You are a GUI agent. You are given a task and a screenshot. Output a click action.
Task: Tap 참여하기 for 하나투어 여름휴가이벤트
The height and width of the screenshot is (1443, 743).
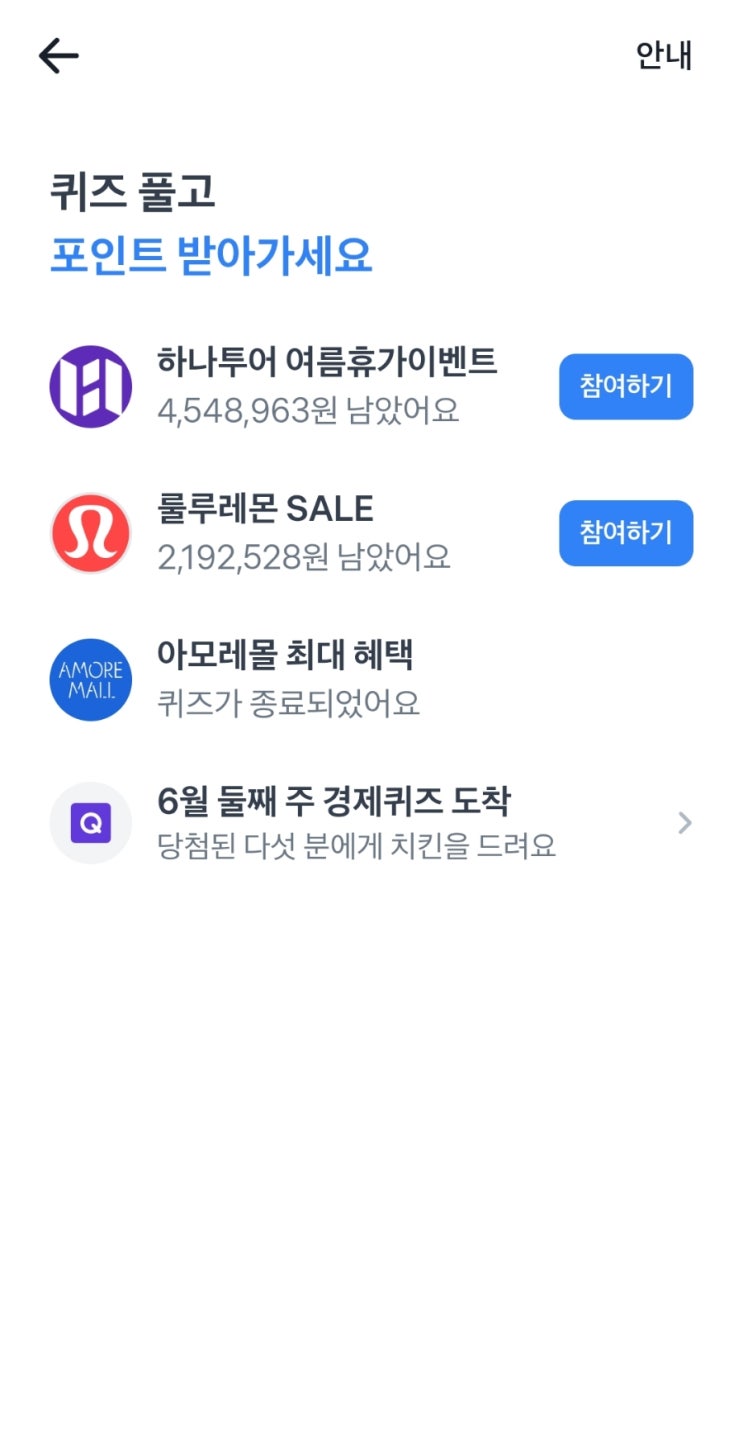tap(626, 386)
